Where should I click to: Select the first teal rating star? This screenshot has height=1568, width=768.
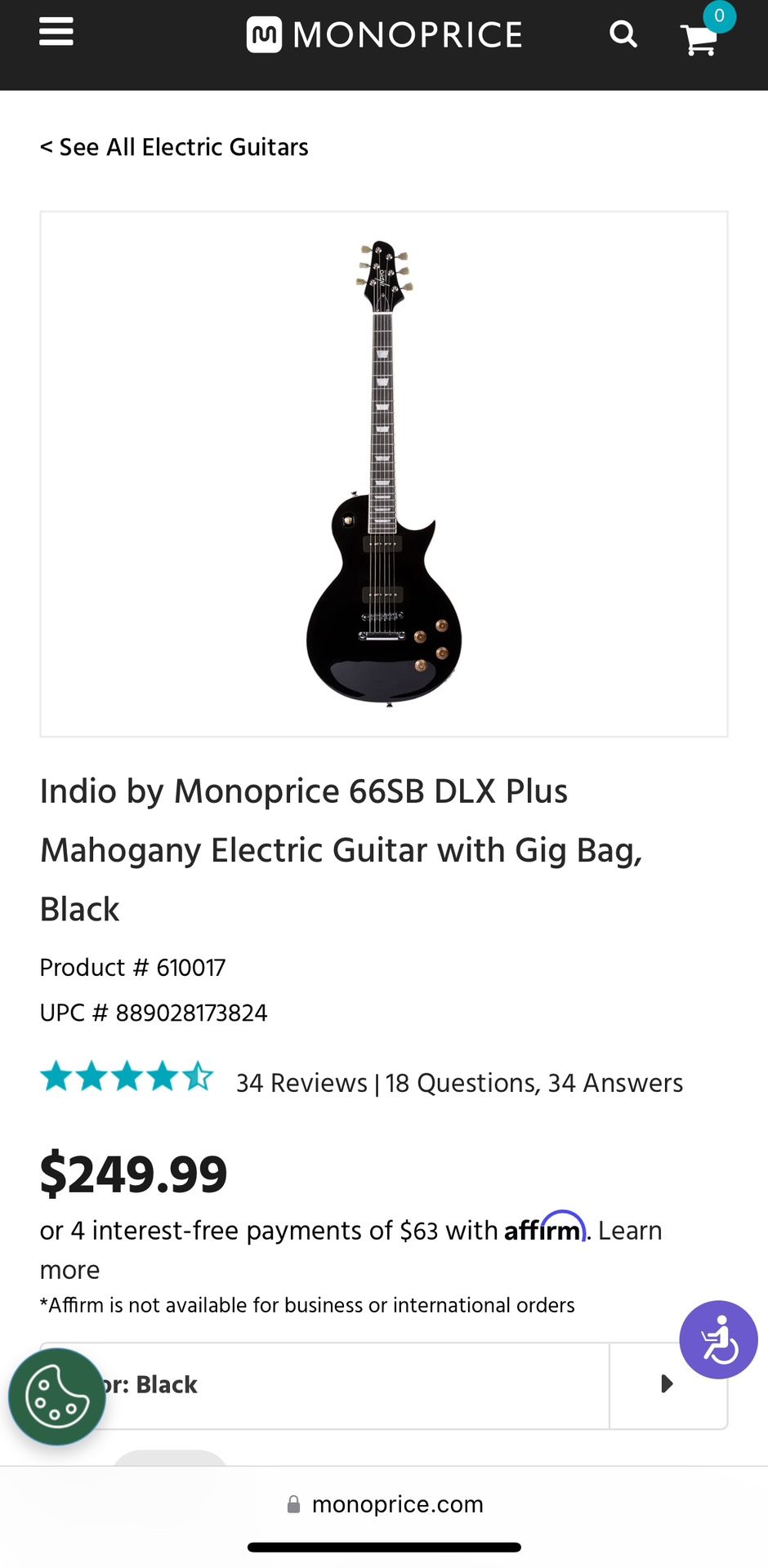(57, 1076)
